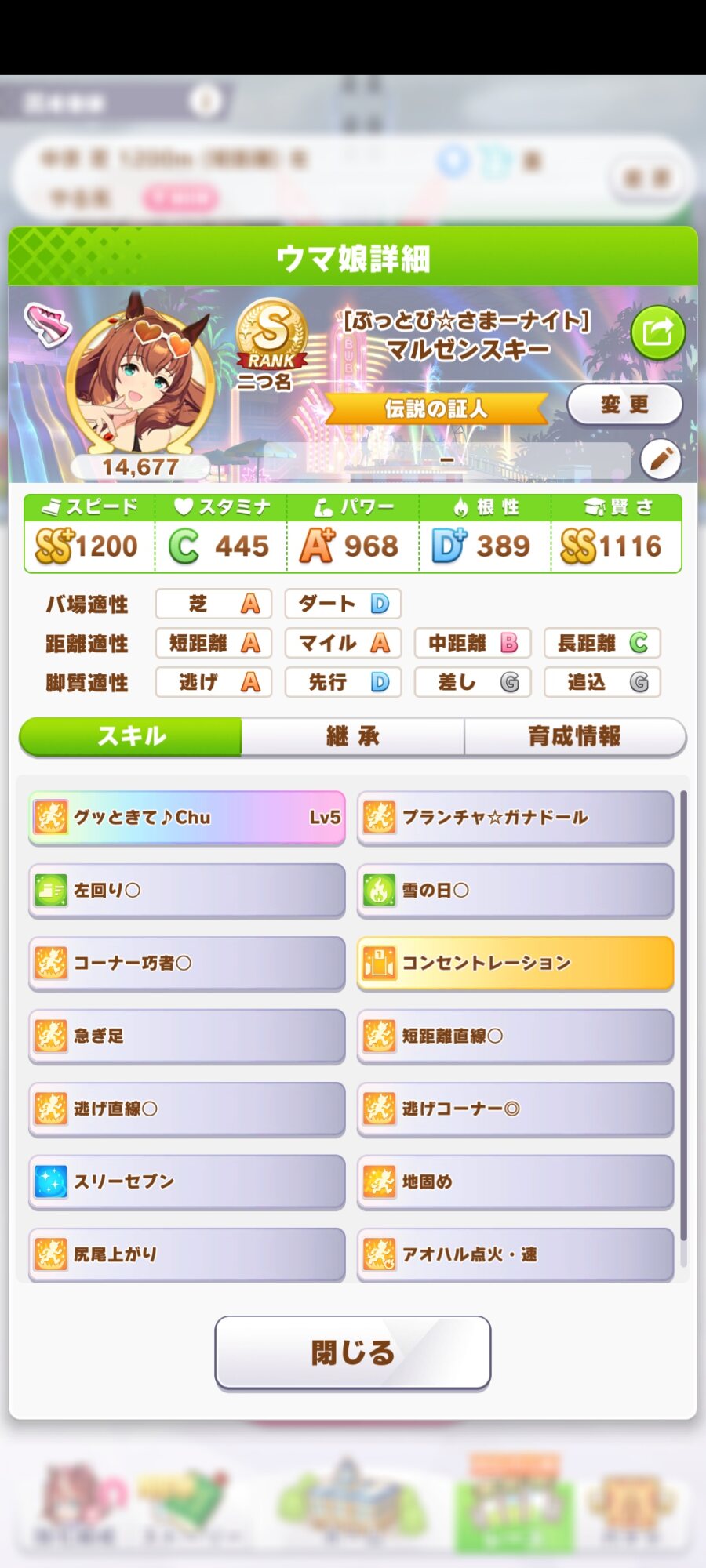Tap the pink shoe icon
This screenshot has height=1568, width=706.
47,324
